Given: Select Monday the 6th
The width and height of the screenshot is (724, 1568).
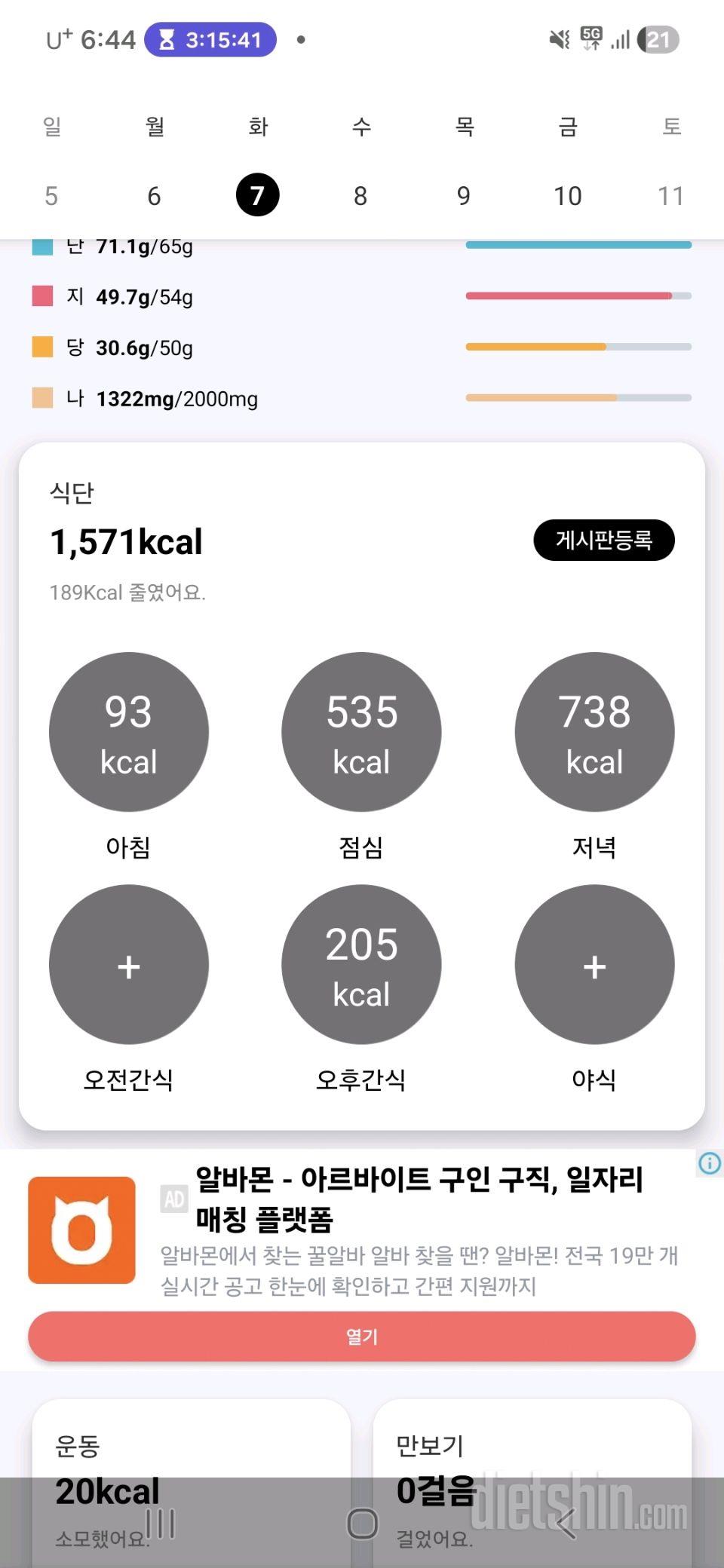Looking at the screenshot, I should (154, 196).
